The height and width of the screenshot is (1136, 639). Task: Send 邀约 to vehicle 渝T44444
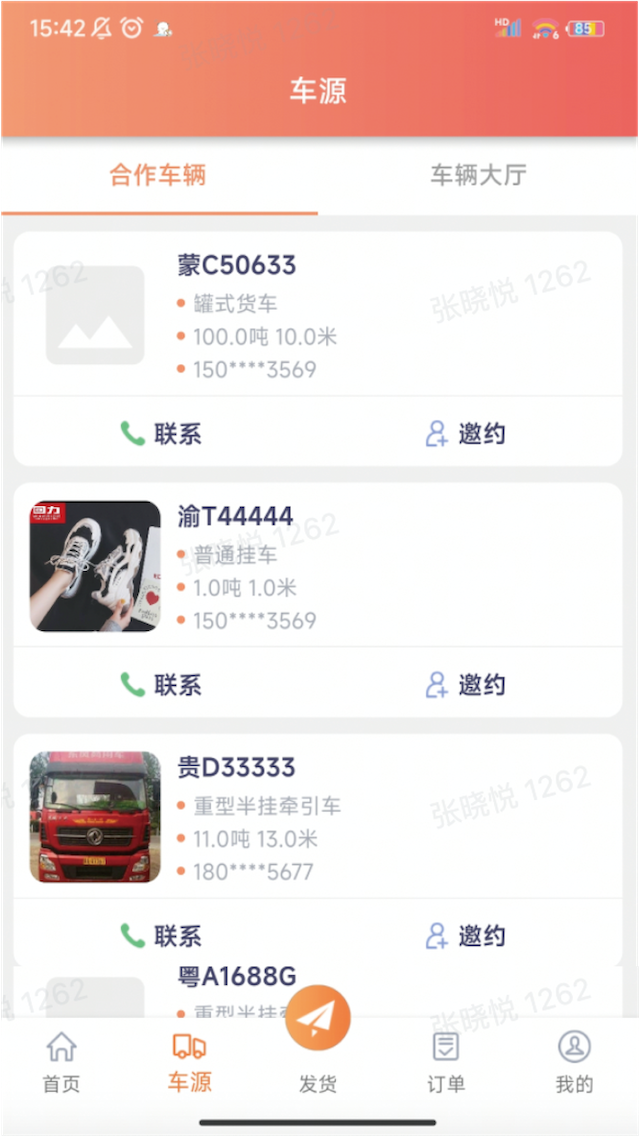(x=465, y=684)
